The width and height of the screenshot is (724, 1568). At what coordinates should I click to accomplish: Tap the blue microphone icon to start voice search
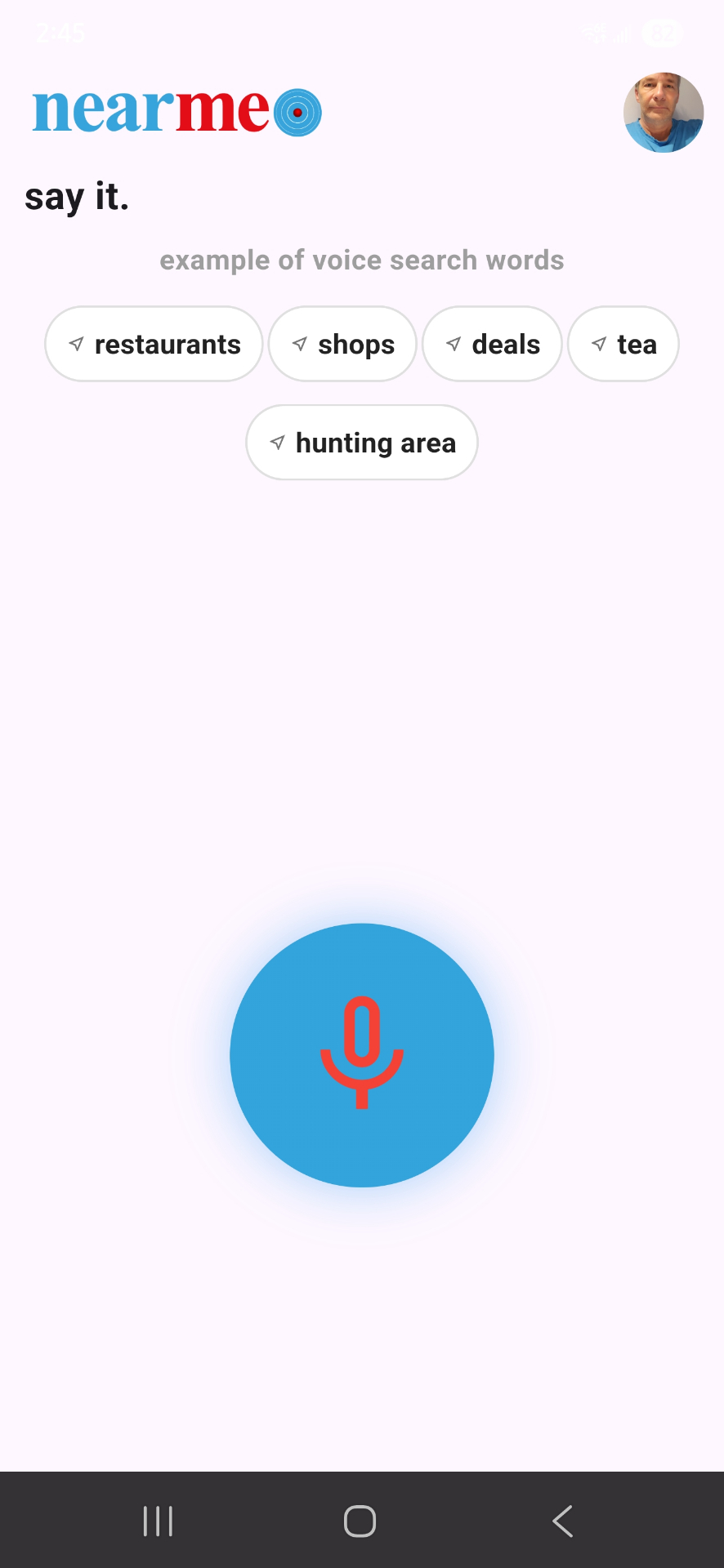pyautogui.click(x=361, y=1055)
